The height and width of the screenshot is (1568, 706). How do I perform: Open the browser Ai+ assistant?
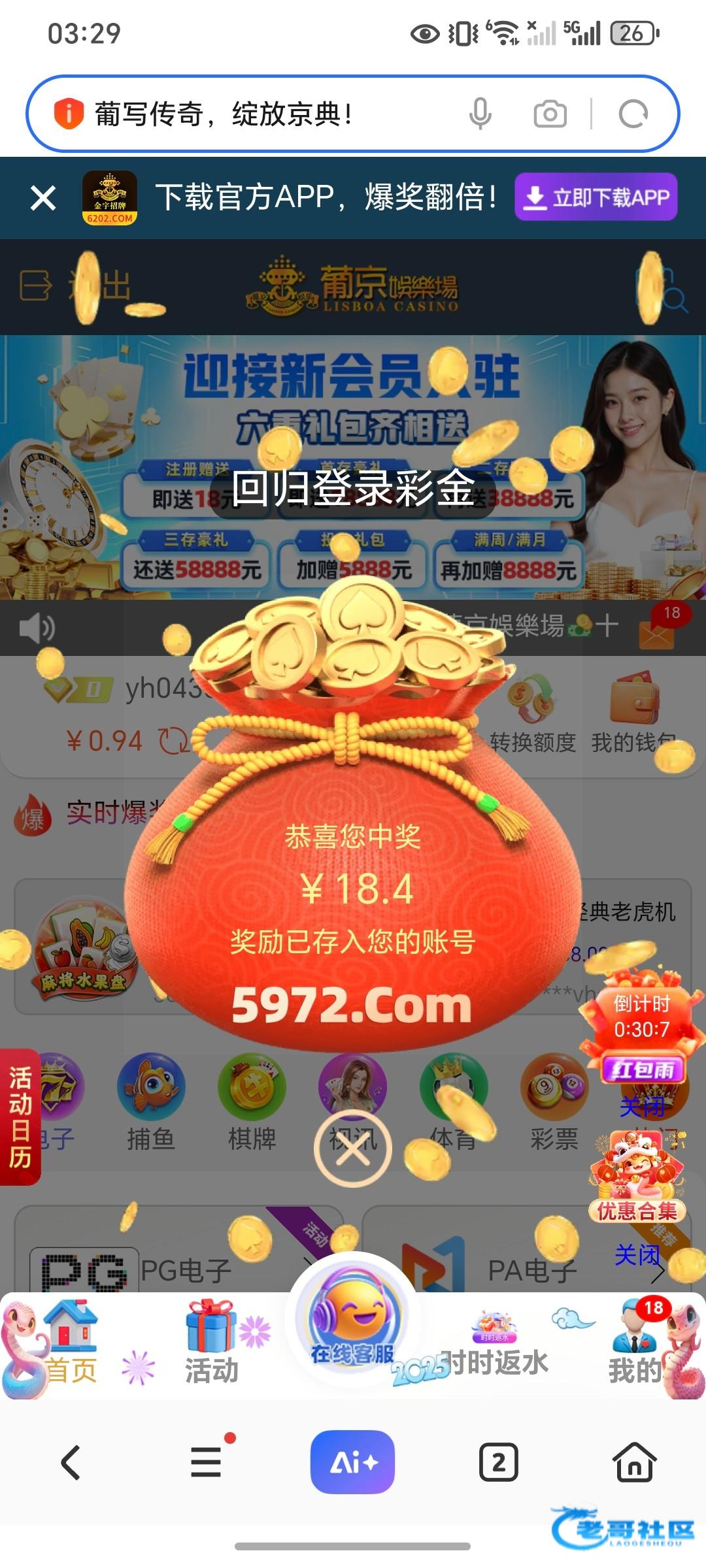click(352, 1462)
